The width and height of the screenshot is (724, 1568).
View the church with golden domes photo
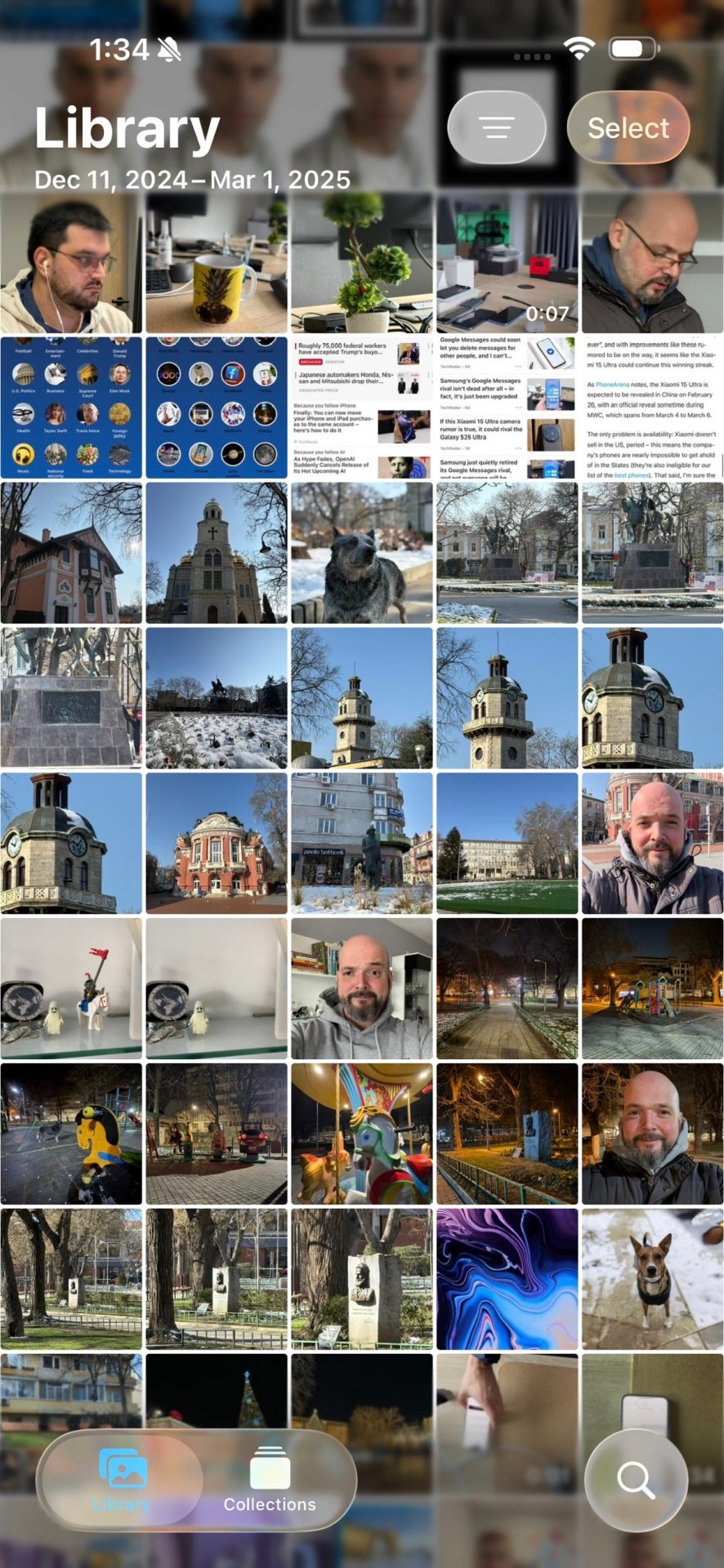click(217, 553)
